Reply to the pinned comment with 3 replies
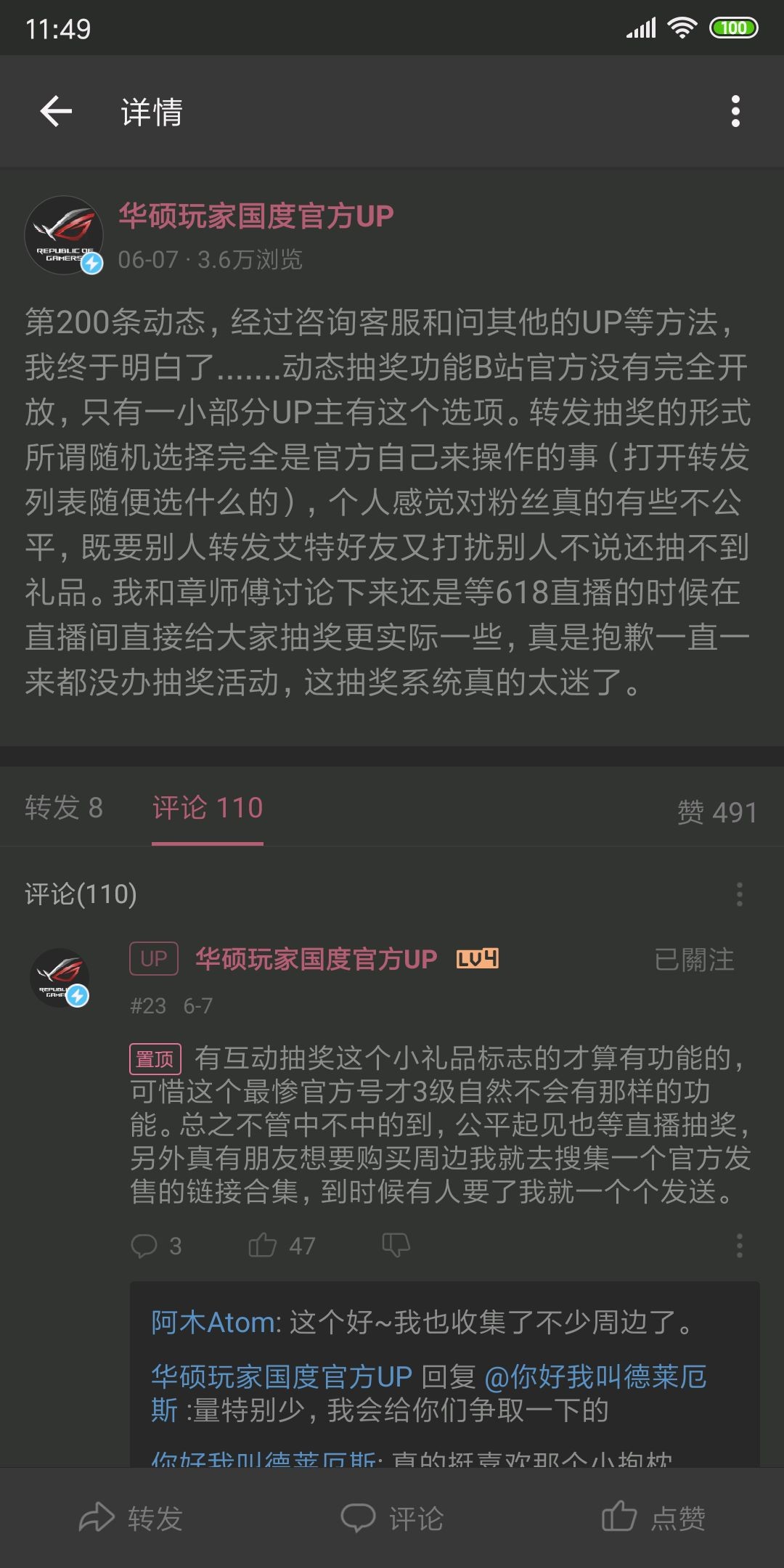The height and width of the screenshot is (1568, 784). pos(155,1246)
